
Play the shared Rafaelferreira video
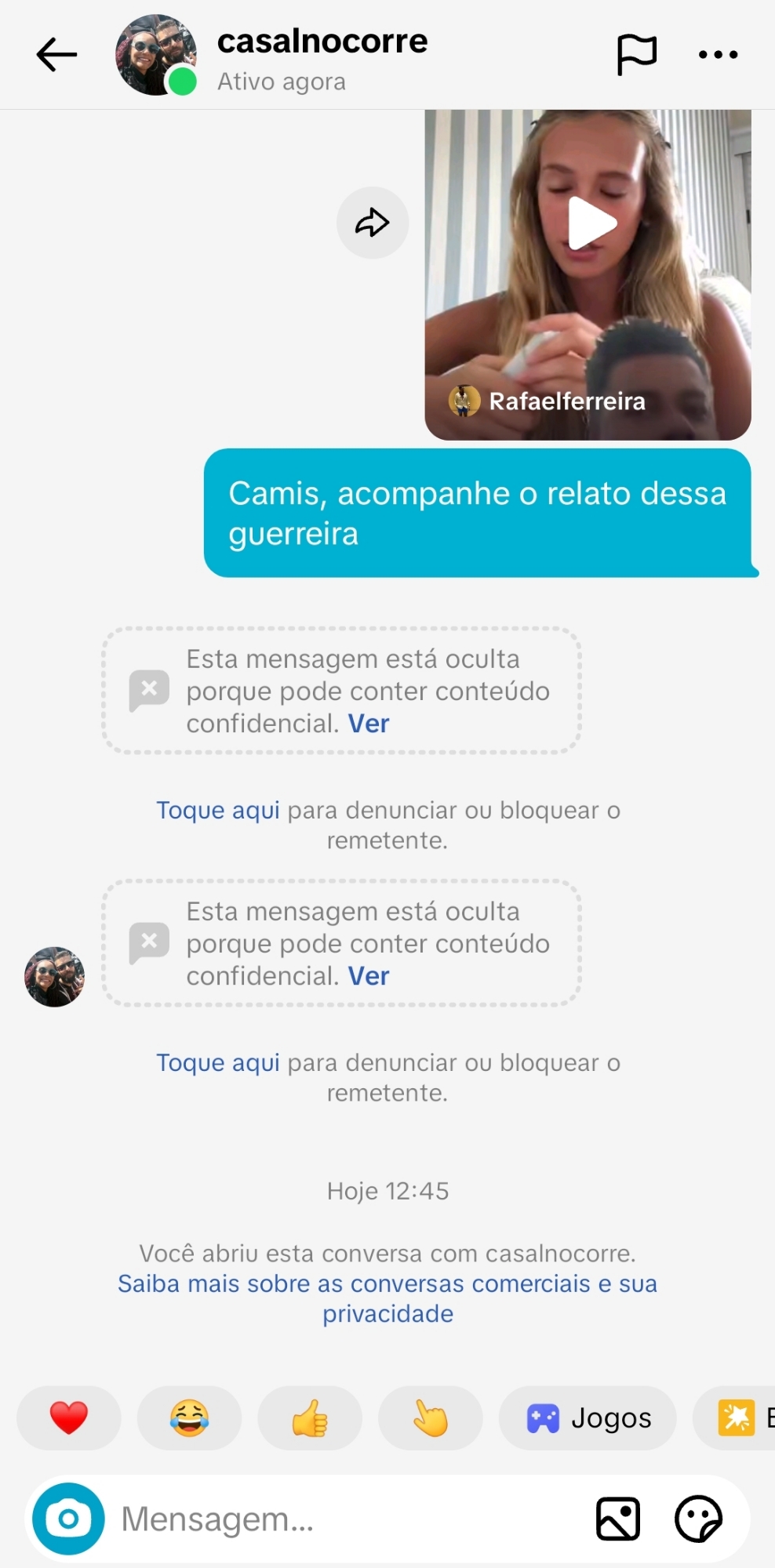coord(590,223)
